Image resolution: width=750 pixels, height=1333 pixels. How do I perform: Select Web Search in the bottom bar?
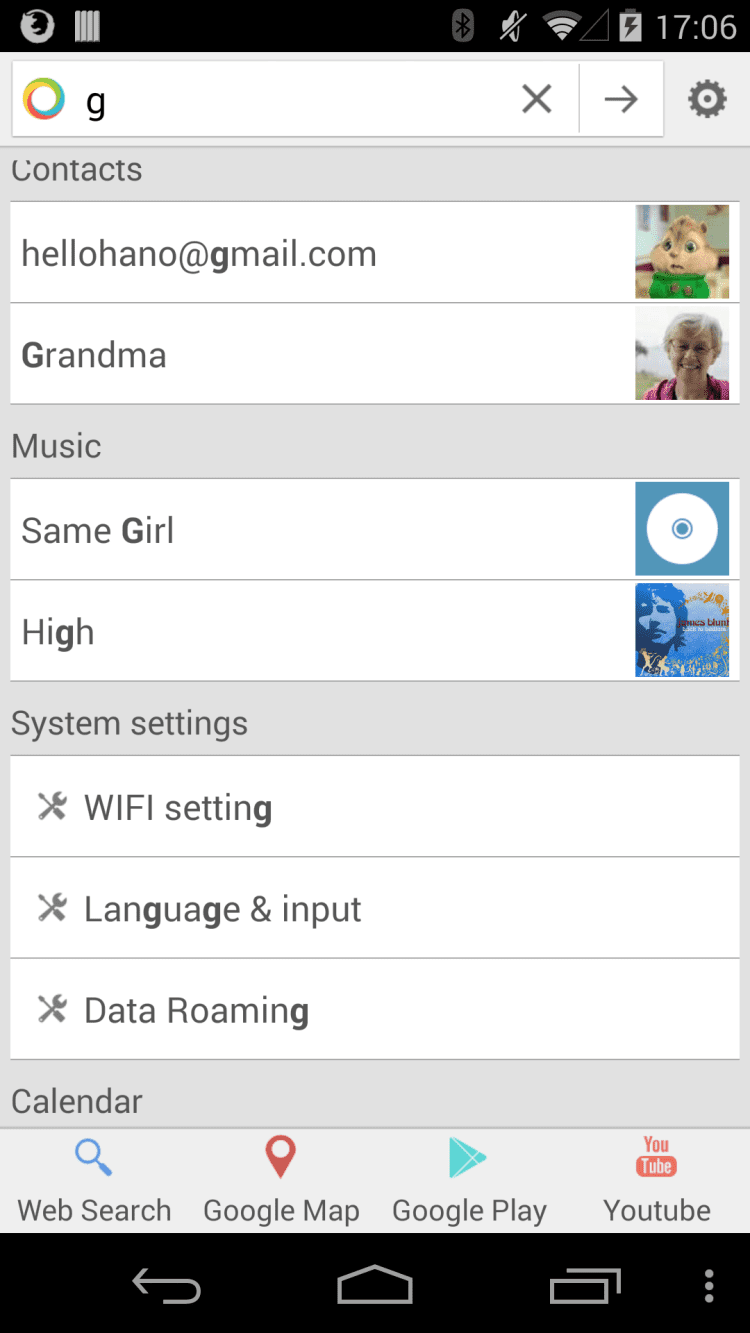94,1182
